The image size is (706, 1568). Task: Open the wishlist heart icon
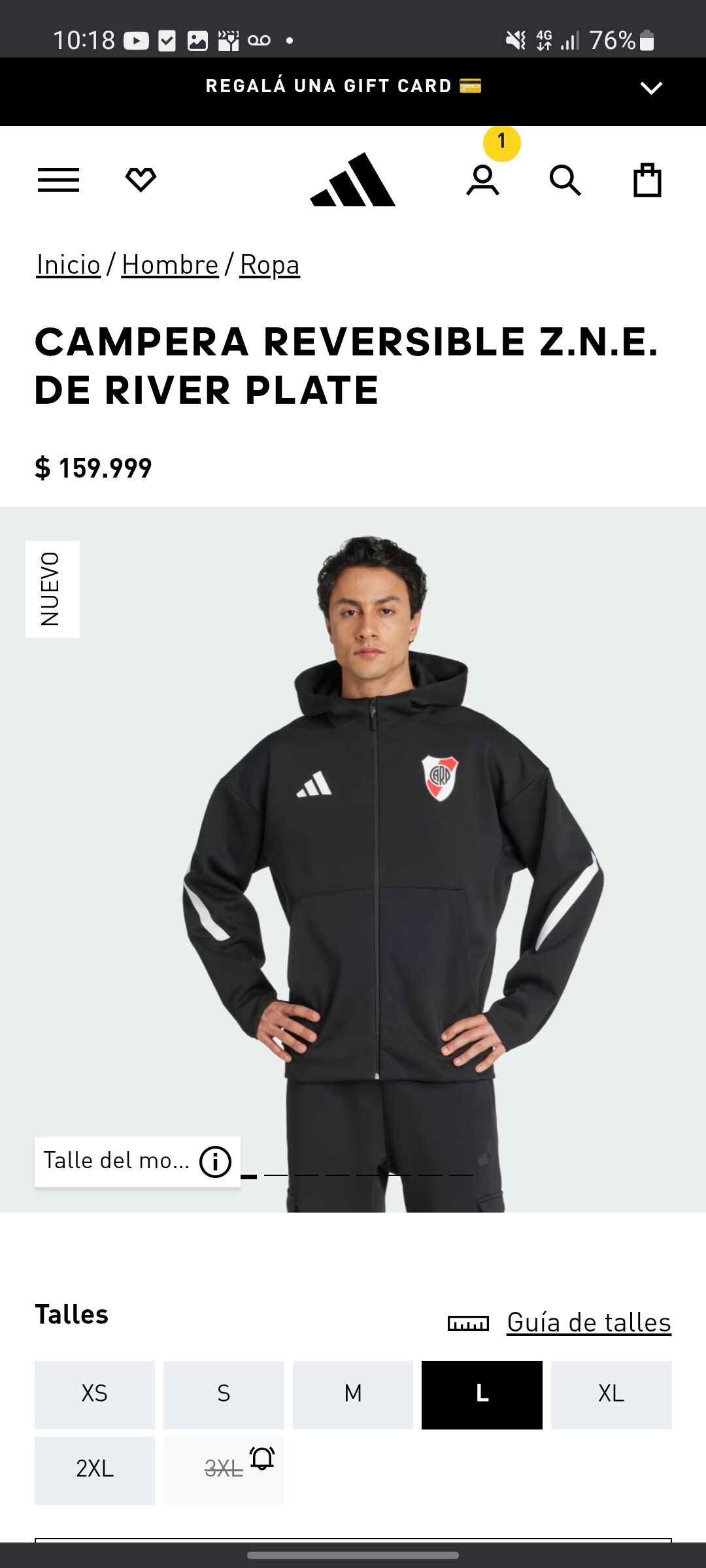coord(141,180)
